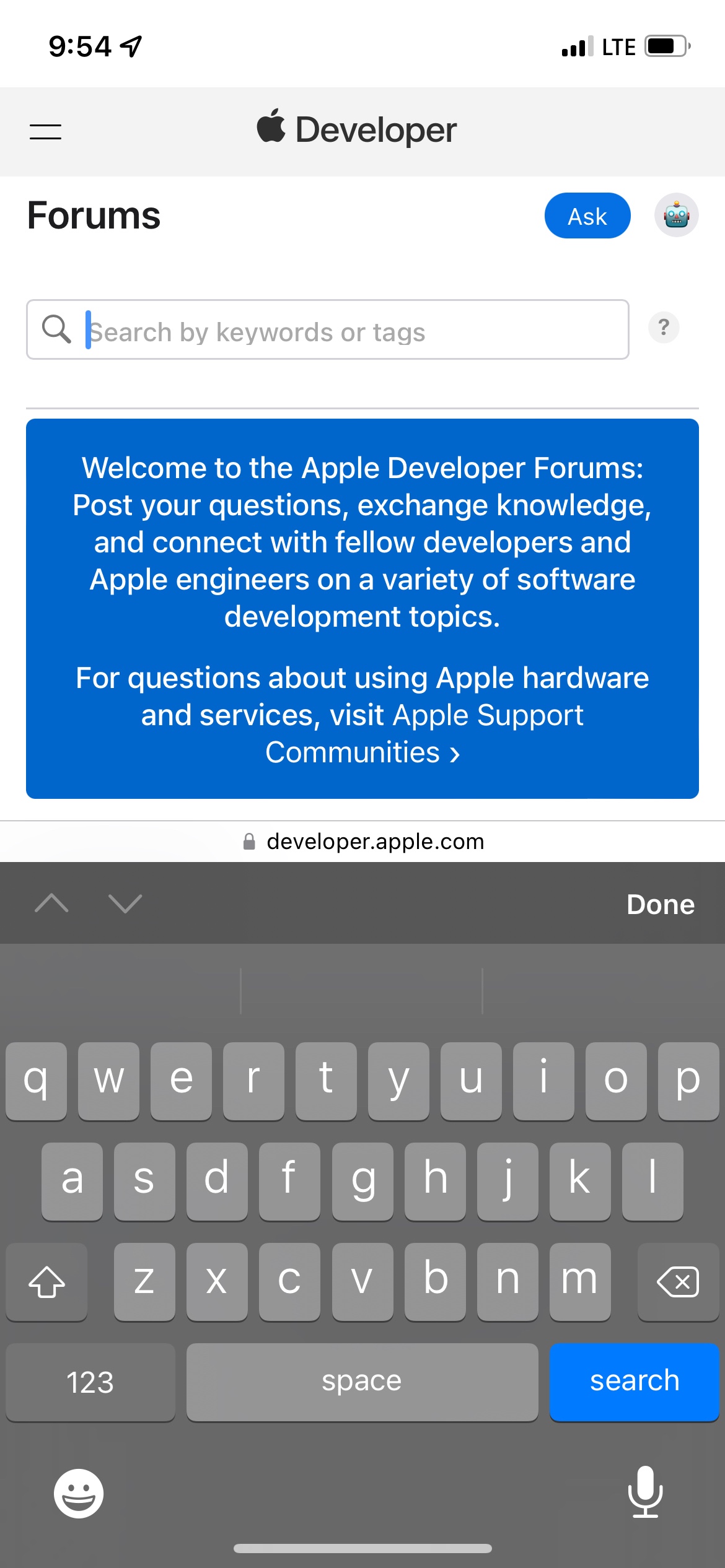Screen dimensions: 725x1568
Task: Click the Apple Developer logo
Action: tap(357, 130)
